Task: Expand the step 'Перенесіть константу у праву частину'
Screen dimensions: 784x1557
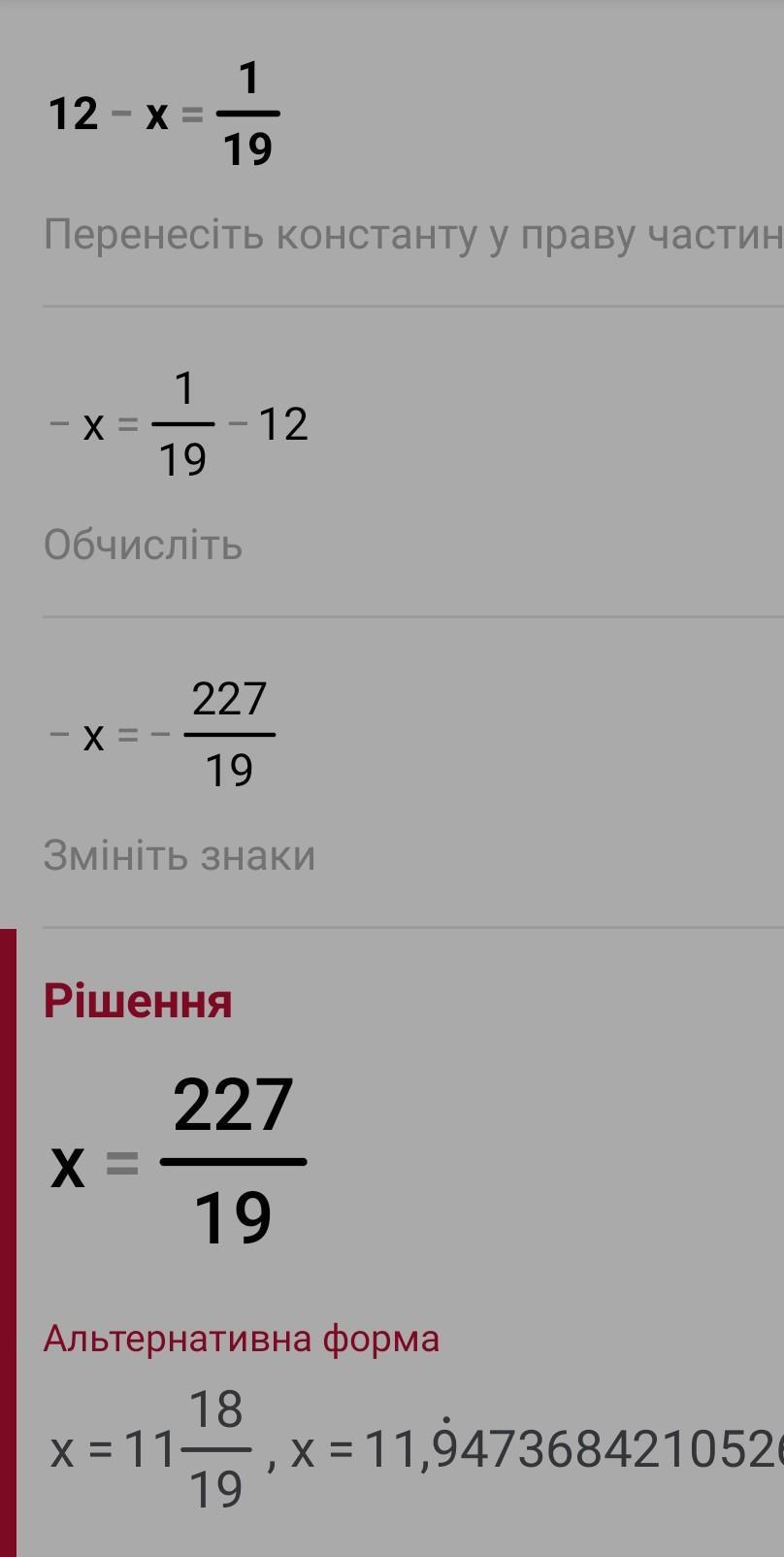Action: [x=413, y=235]
